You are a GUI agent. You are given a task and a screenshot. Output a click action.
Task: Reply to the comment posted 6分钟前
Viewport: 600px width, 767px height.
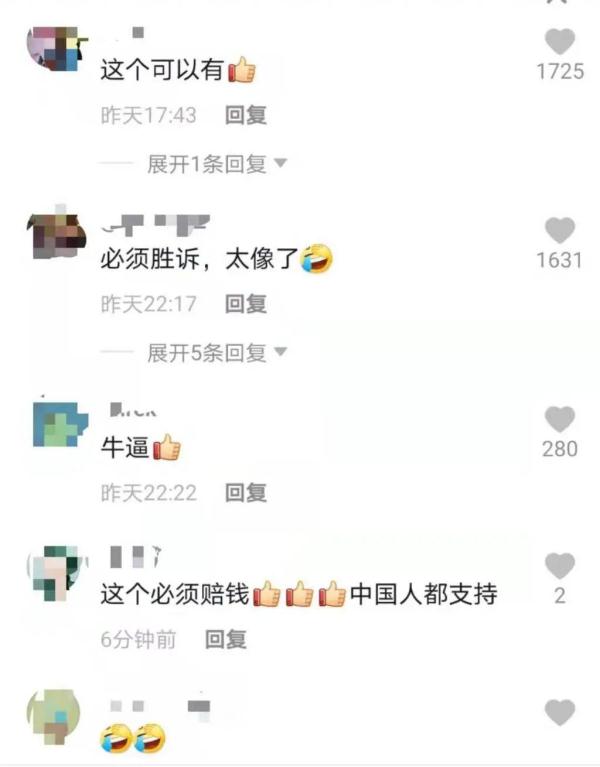pos(226,639)
